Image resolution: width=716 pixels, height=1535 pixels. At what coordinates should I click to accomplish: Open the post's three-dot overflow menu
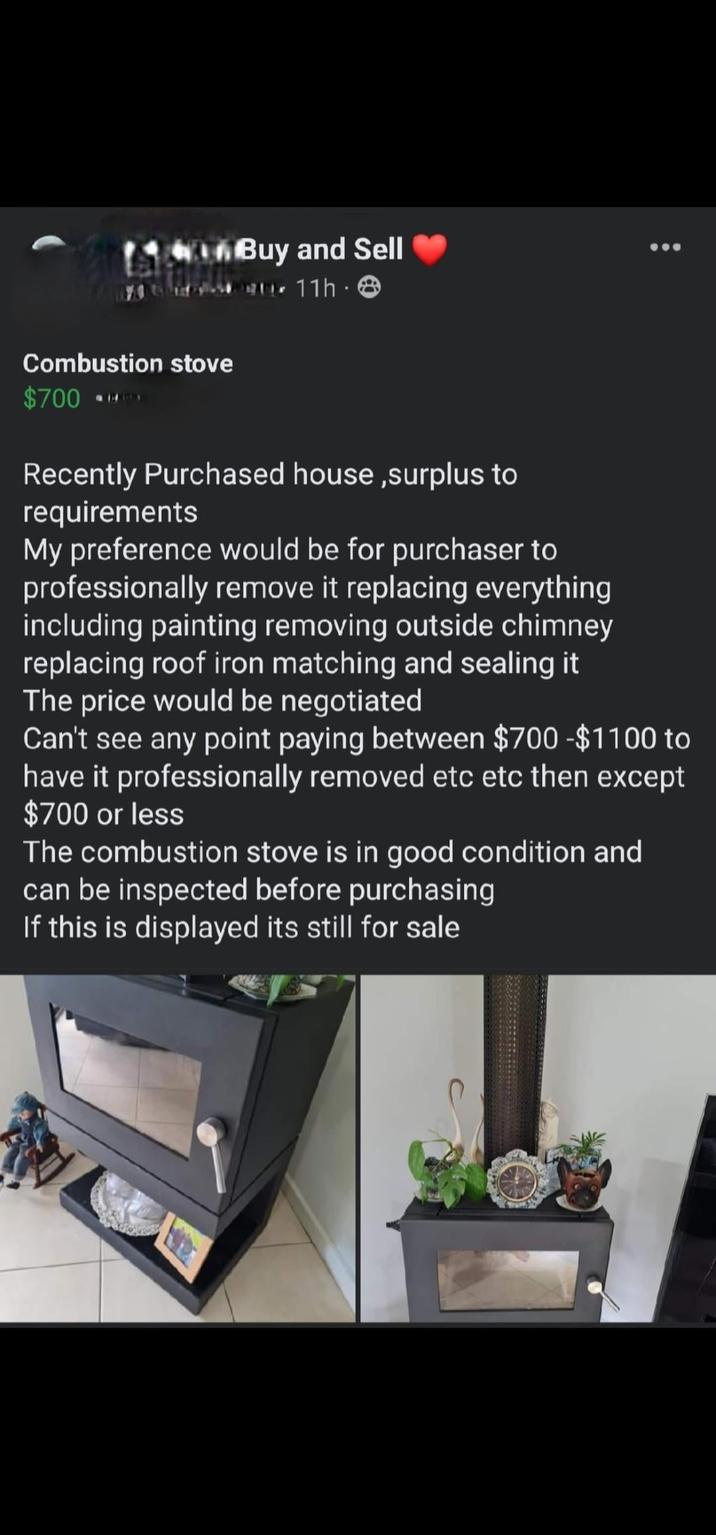point(665,247)
